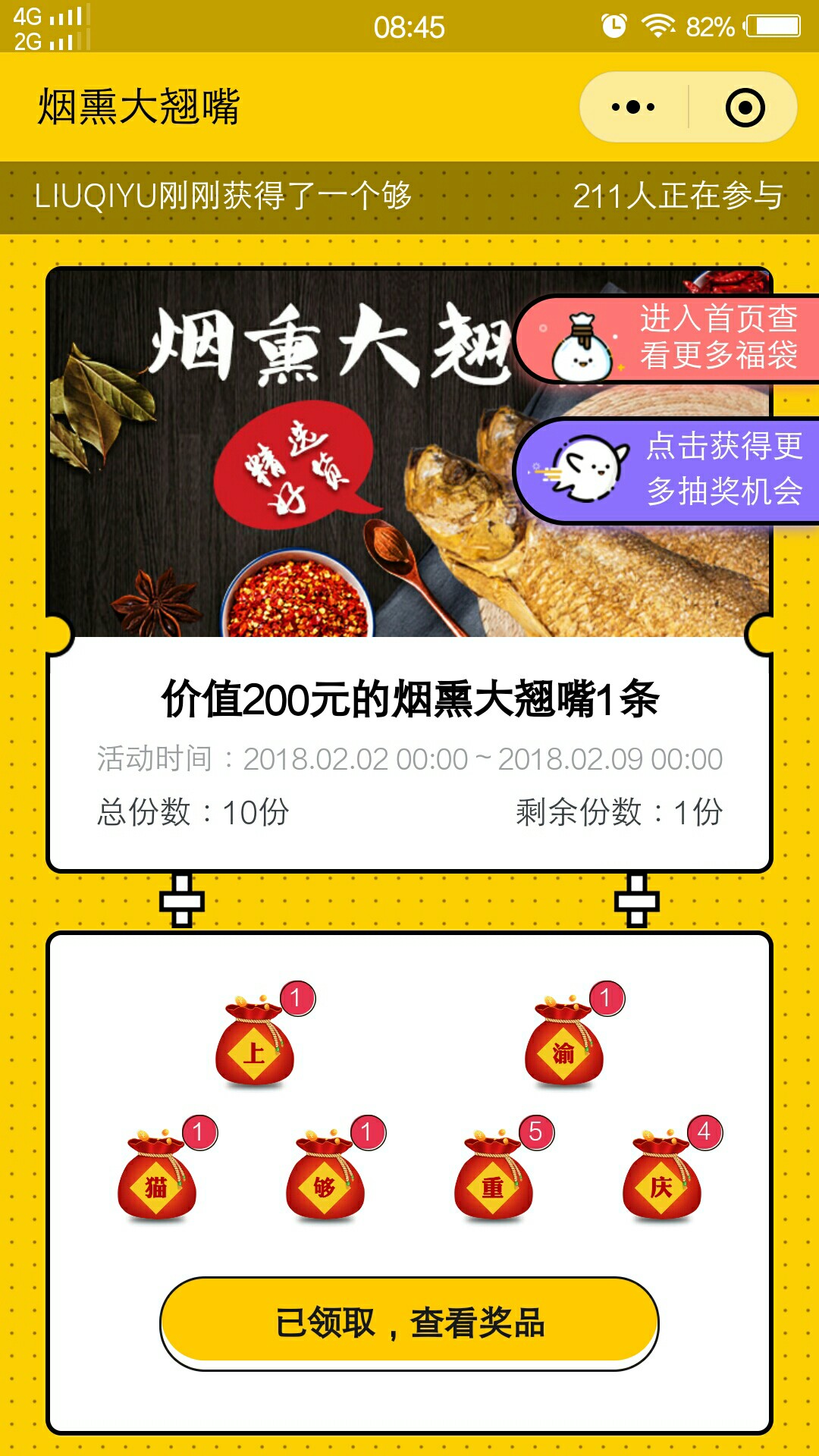Select the 上 lucky bag
Screen dimensions: 819x1456
tap(255, 1043)
